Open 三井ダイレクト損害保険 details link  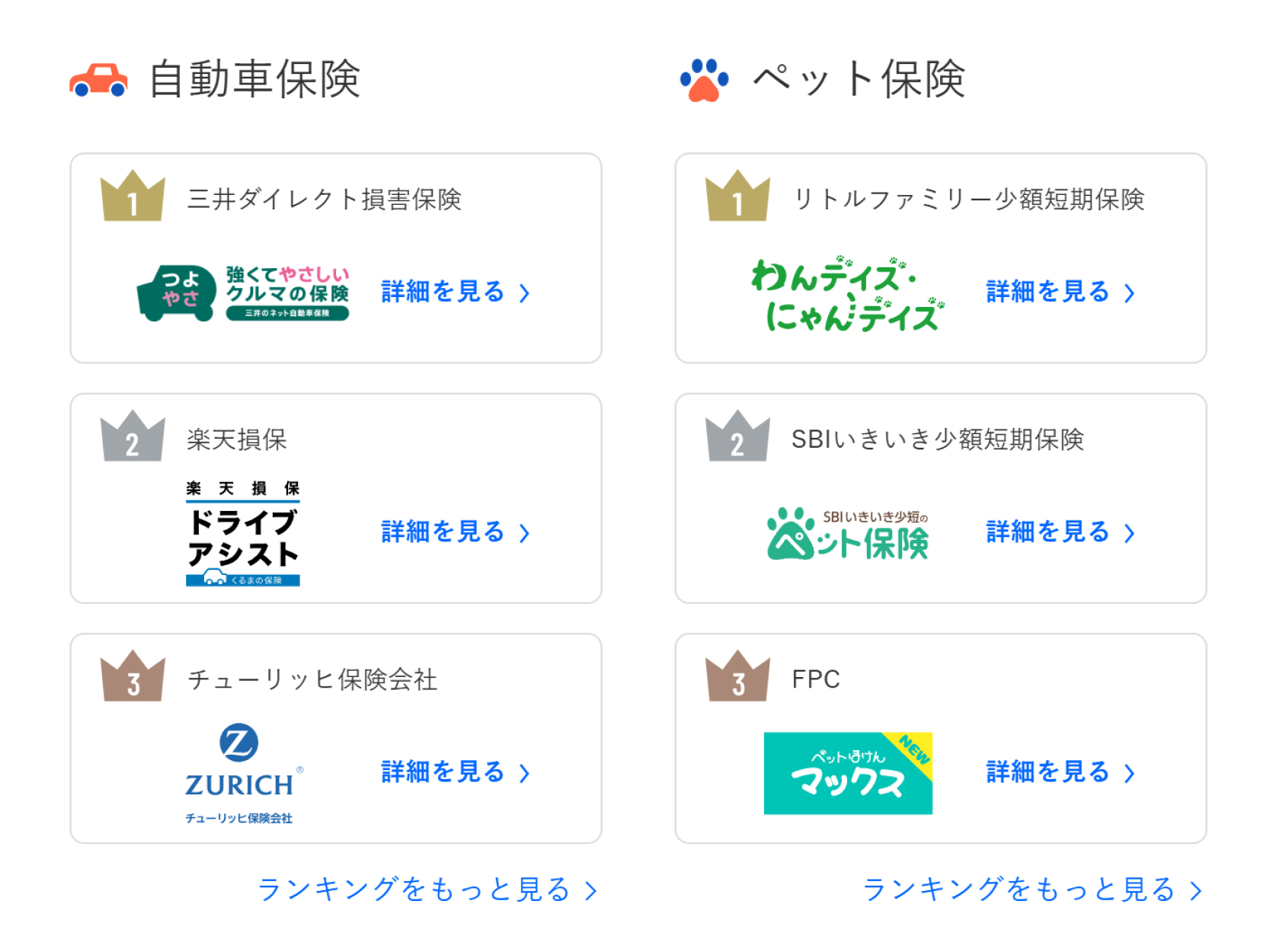tap(455, 292)
